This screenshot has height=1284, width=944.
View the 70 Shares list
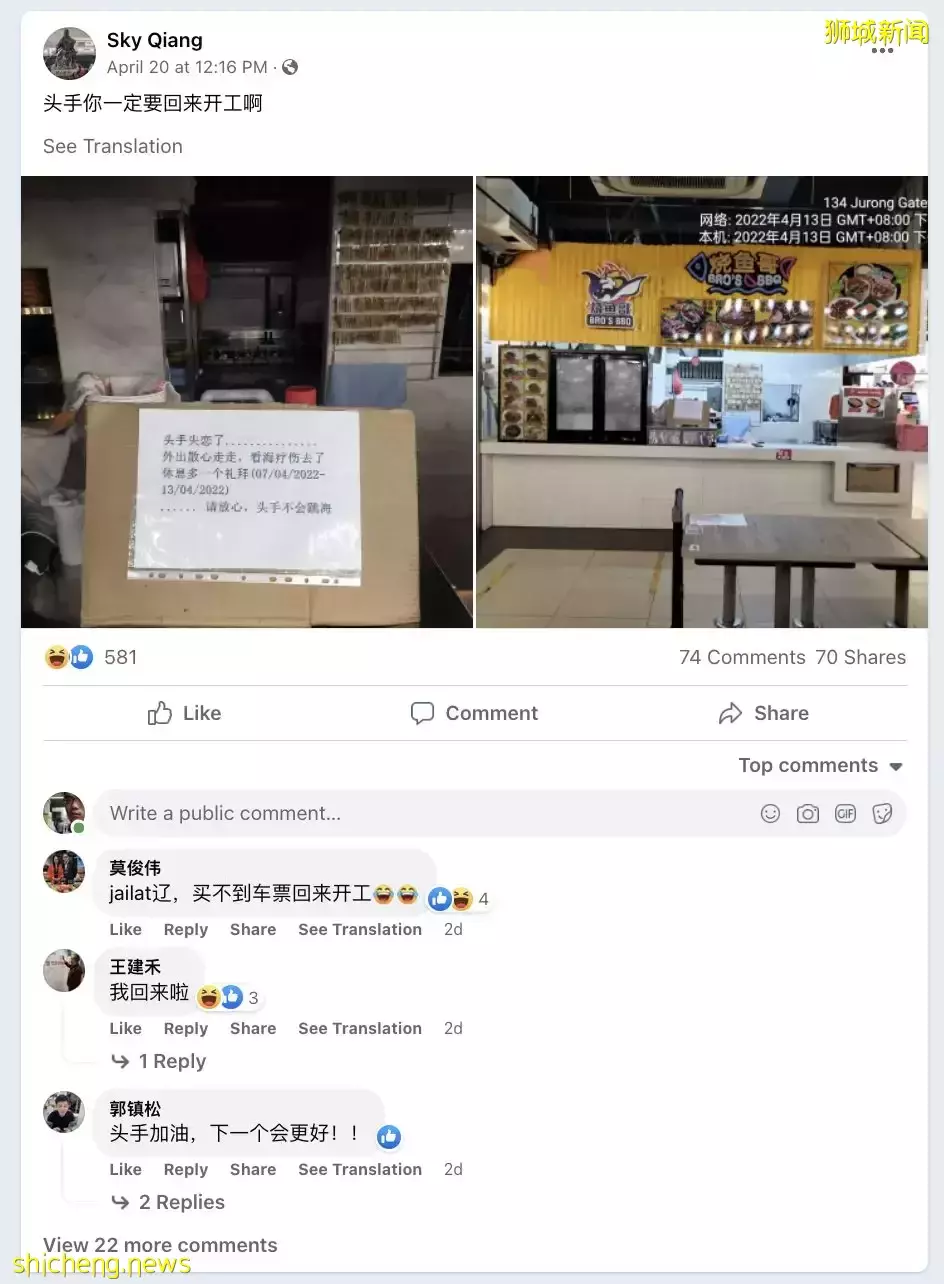(x=860, y=657)
